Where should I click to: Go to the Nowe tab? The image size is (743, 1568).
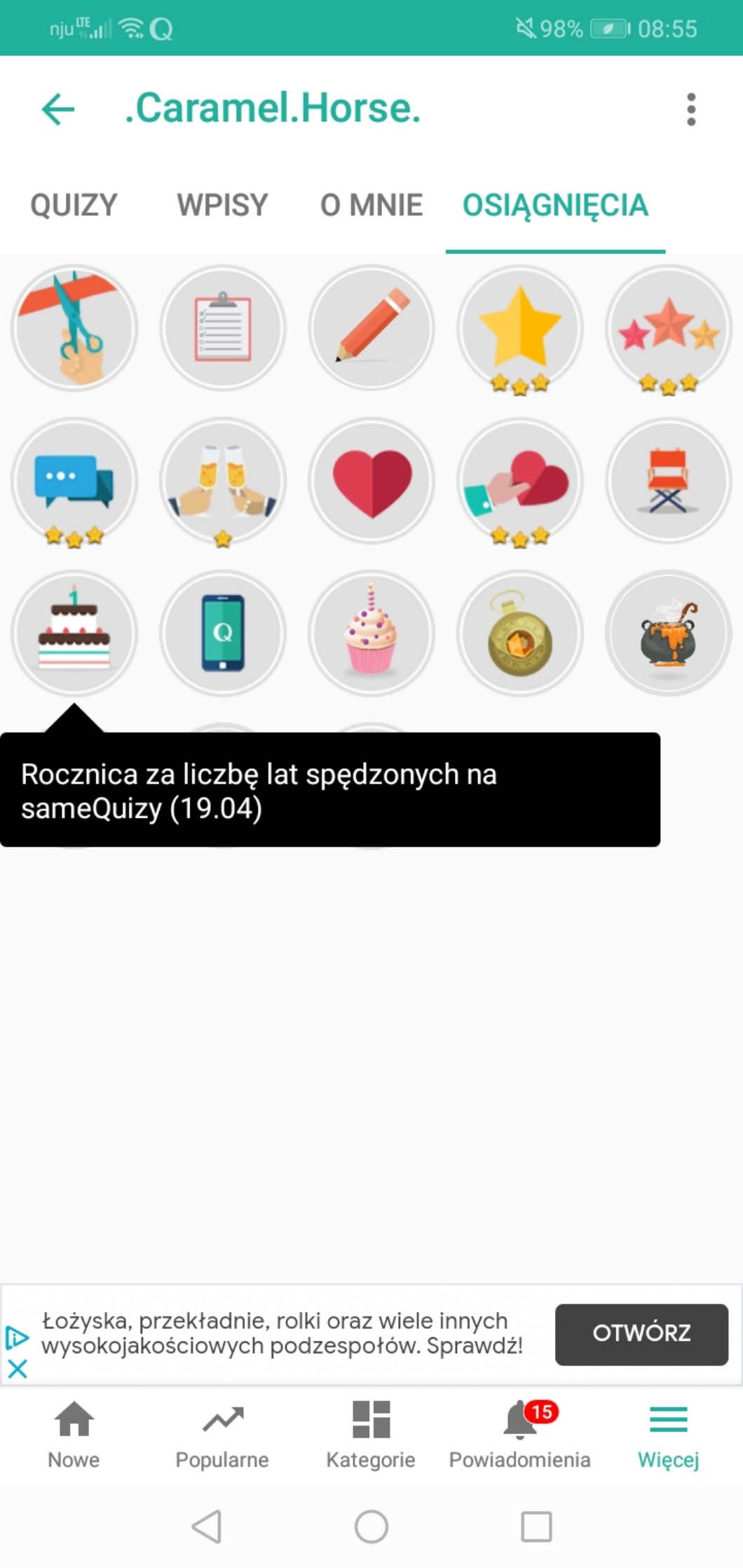[x=74, y=1435]
